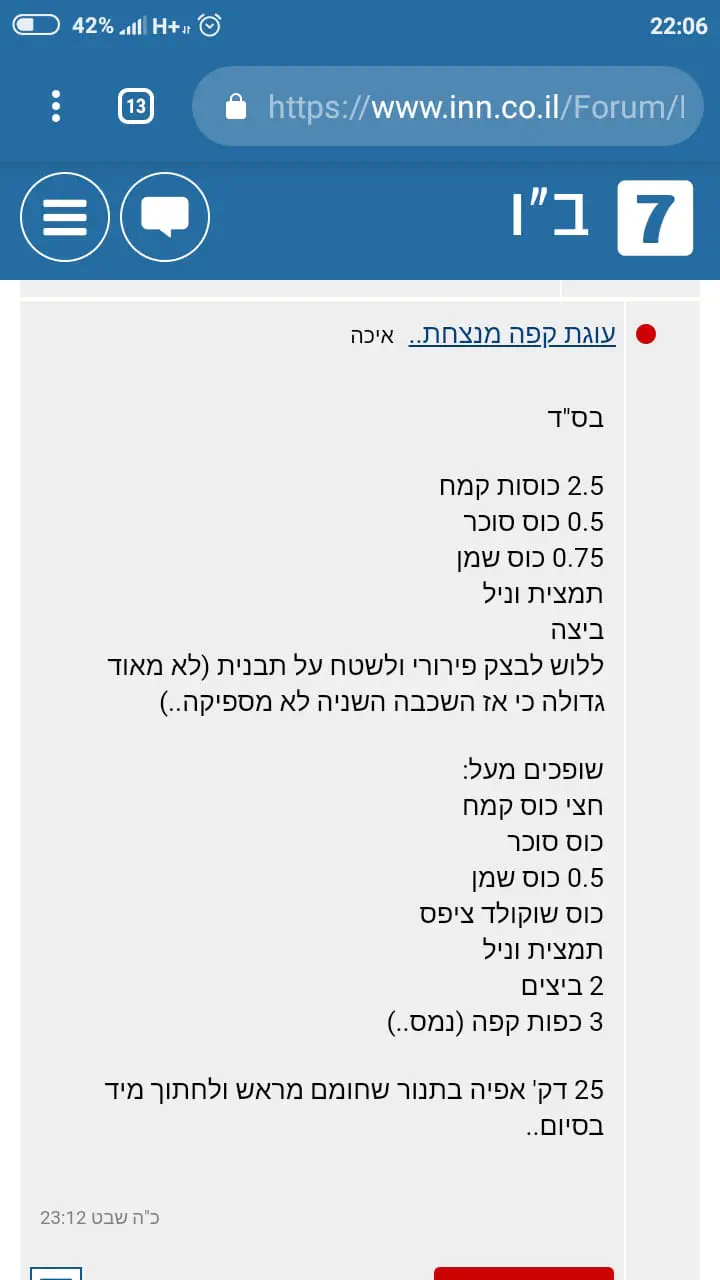Open the browser overflow menu
Viewport: 720px width, 1280px height.
coord(56,106)
